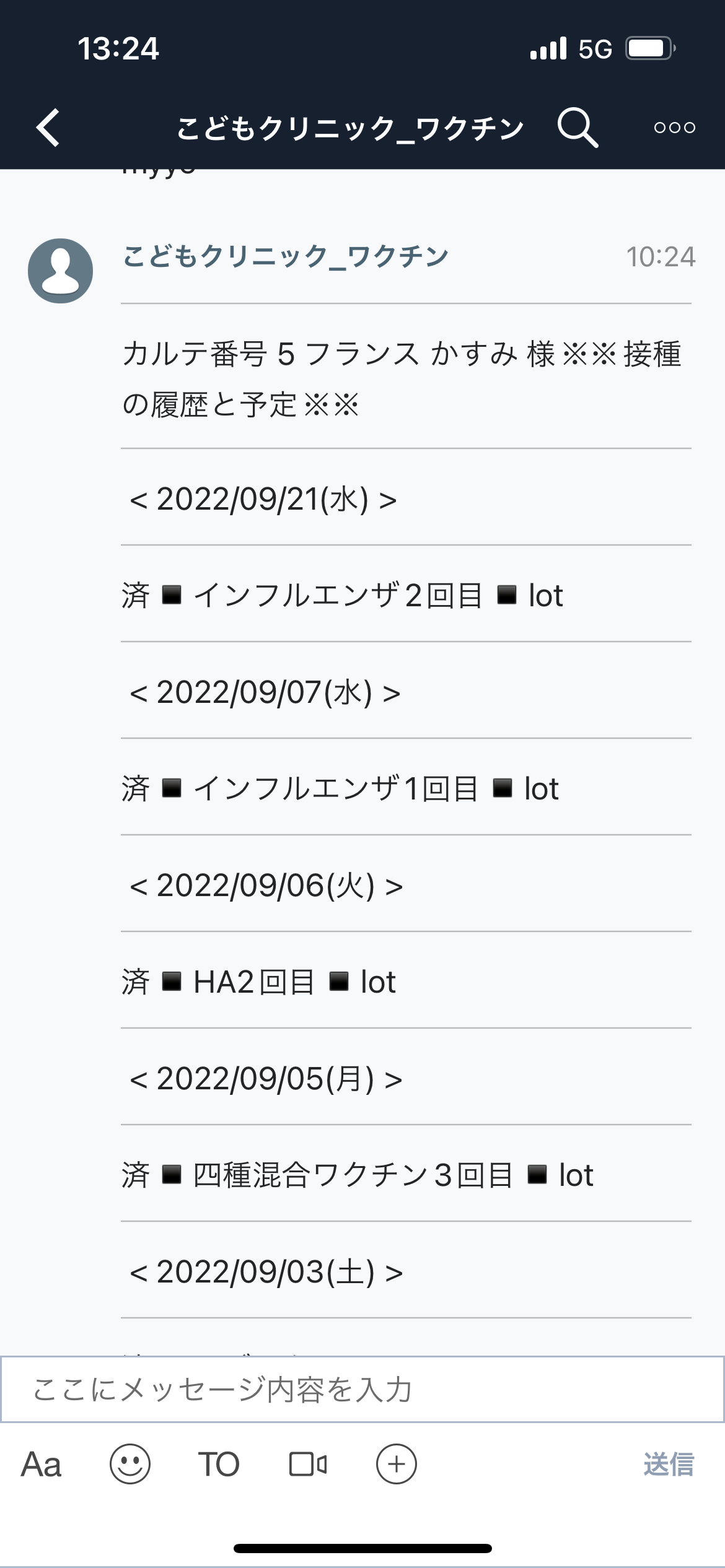Viewport: 725px width, 1568px height.
Task: Tap the sender's profile avatar
Action: tap(60, 271)
